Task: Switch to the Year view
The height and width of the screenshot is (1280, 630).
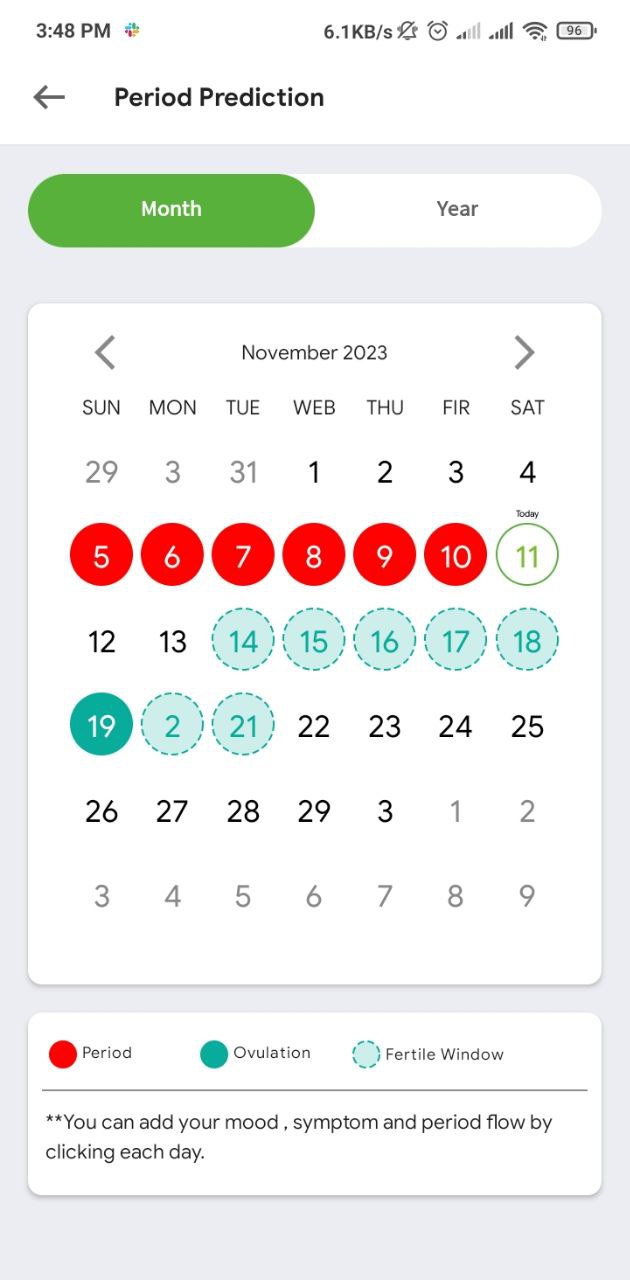Action: 457,209
